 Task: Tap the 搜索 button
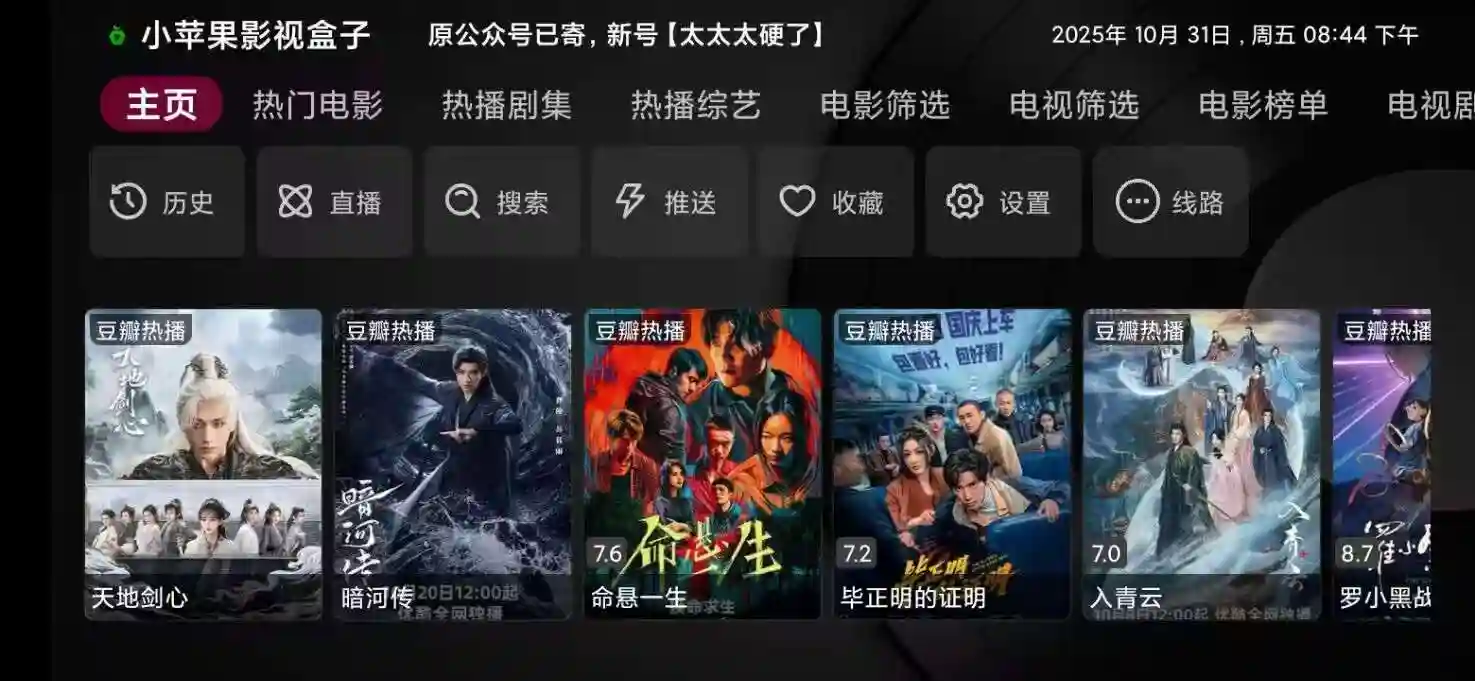point(501,202)
